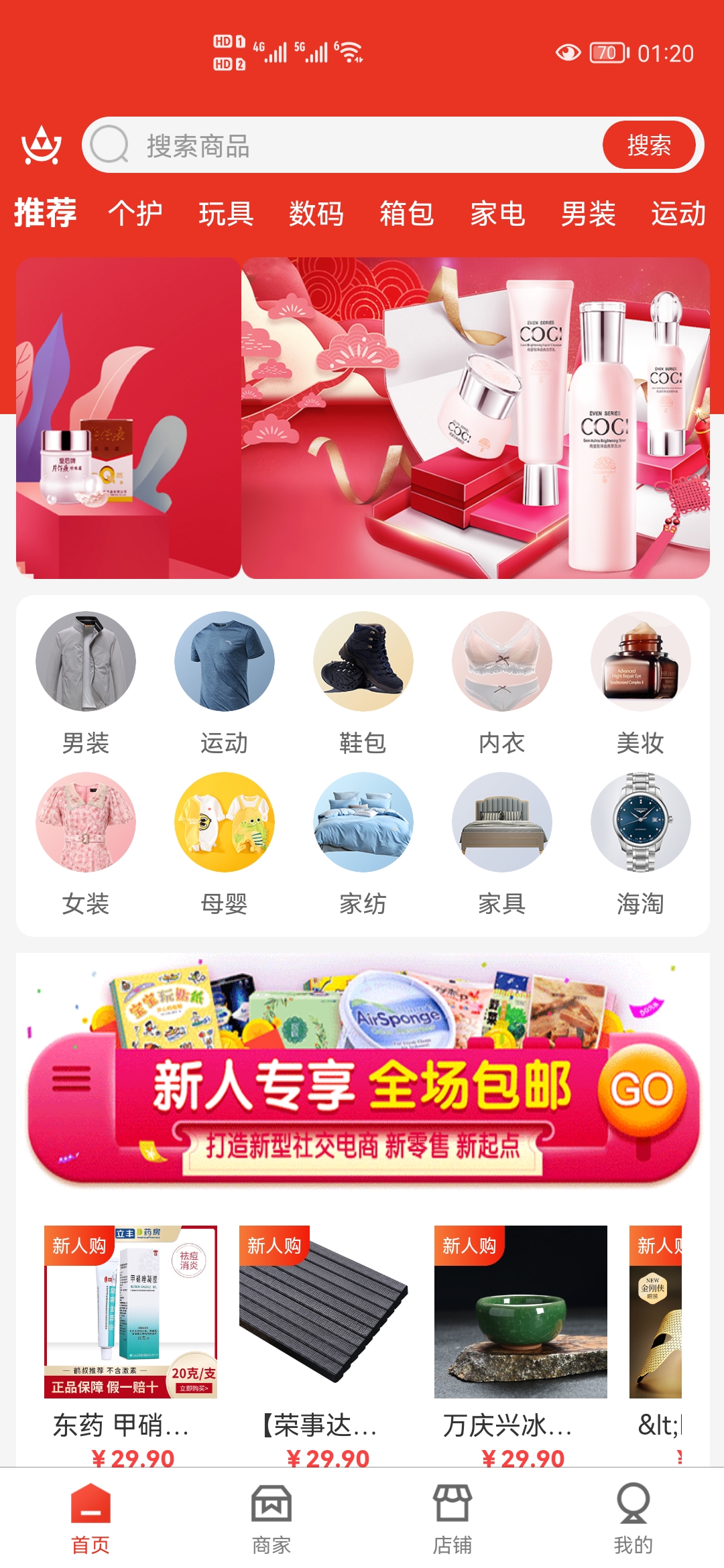Open the 鞋包 category
724x1568 pixels.
click(363, 682)
